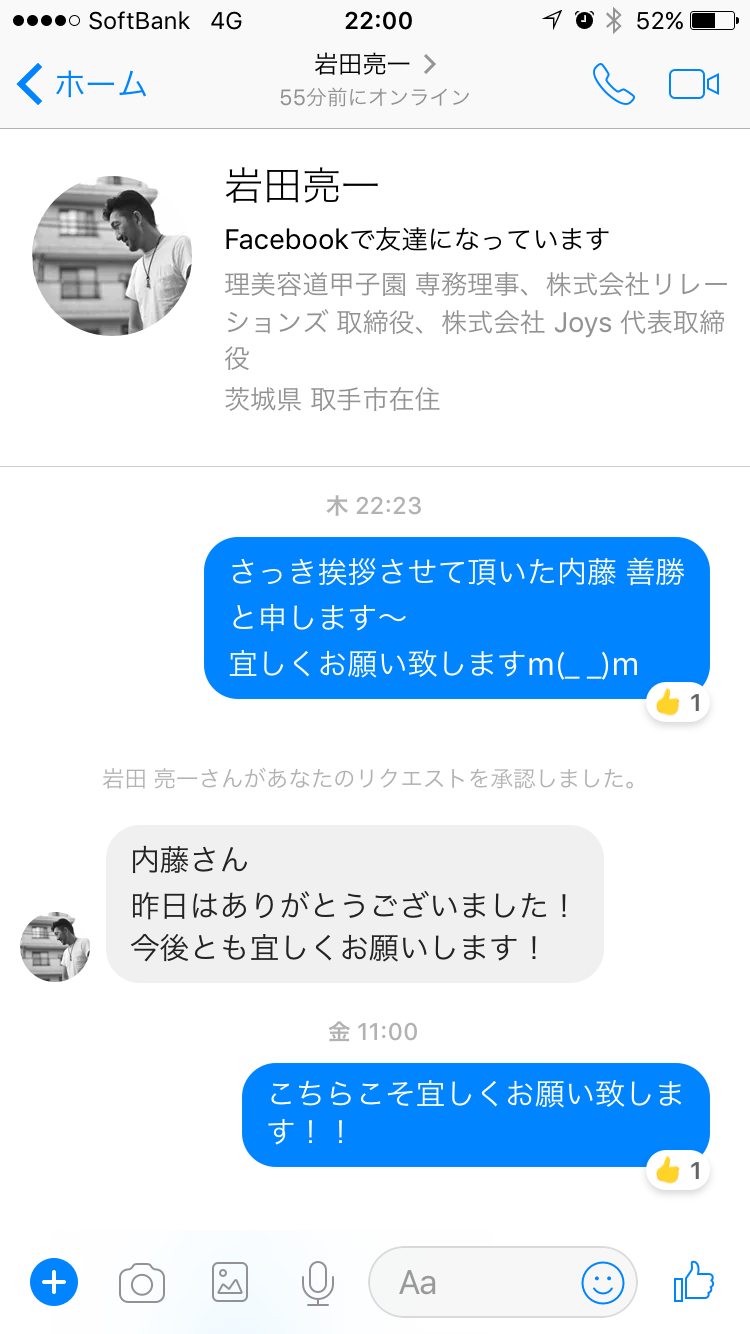The width and height of the screenshot is (750, 1334).
Task: Open 岩田亮一's large profile picture
Action: click(x=112, y=258)
